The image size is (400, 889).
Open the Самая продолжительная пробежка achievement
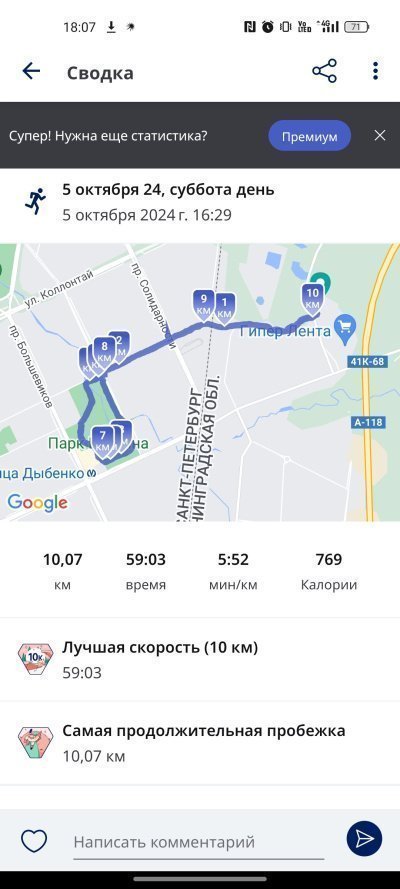pyautogui.click(x=200, y=743)
